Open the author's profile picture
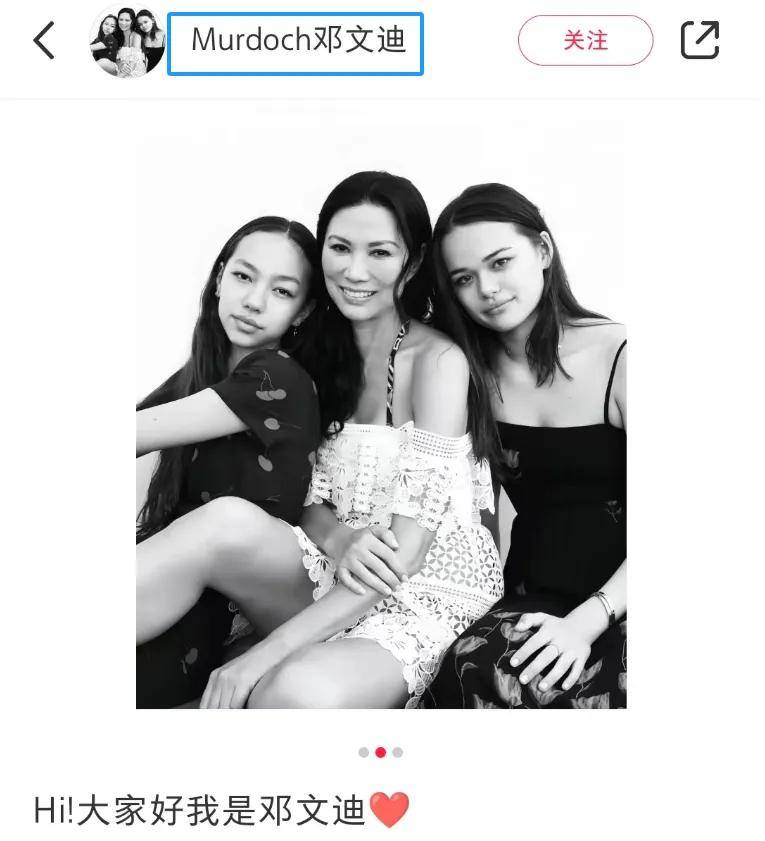Screen dimensions: 765x841 (127, 41)
